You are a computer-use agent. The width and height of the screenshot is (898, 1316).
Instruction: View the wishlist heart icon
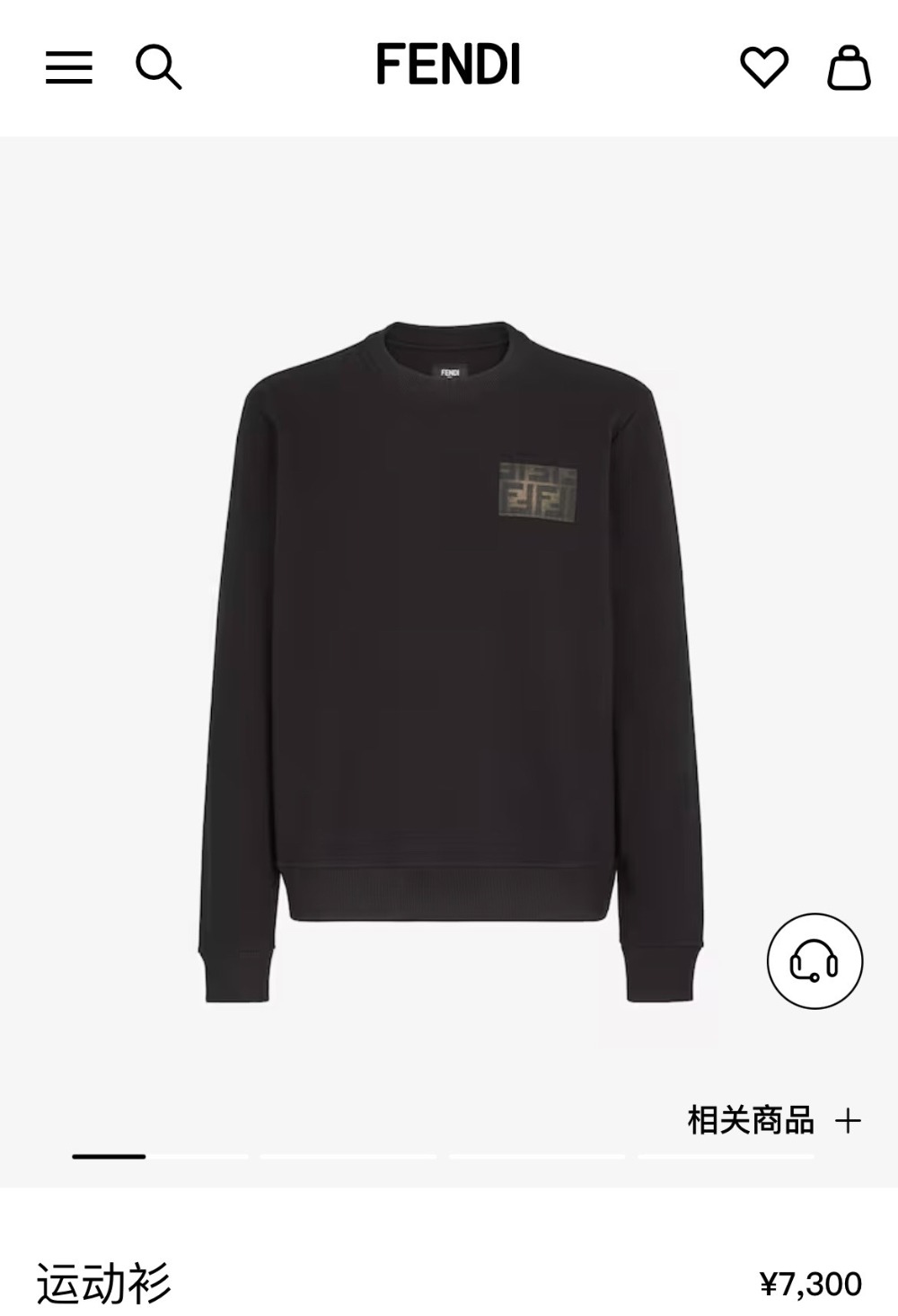[764, 67]
